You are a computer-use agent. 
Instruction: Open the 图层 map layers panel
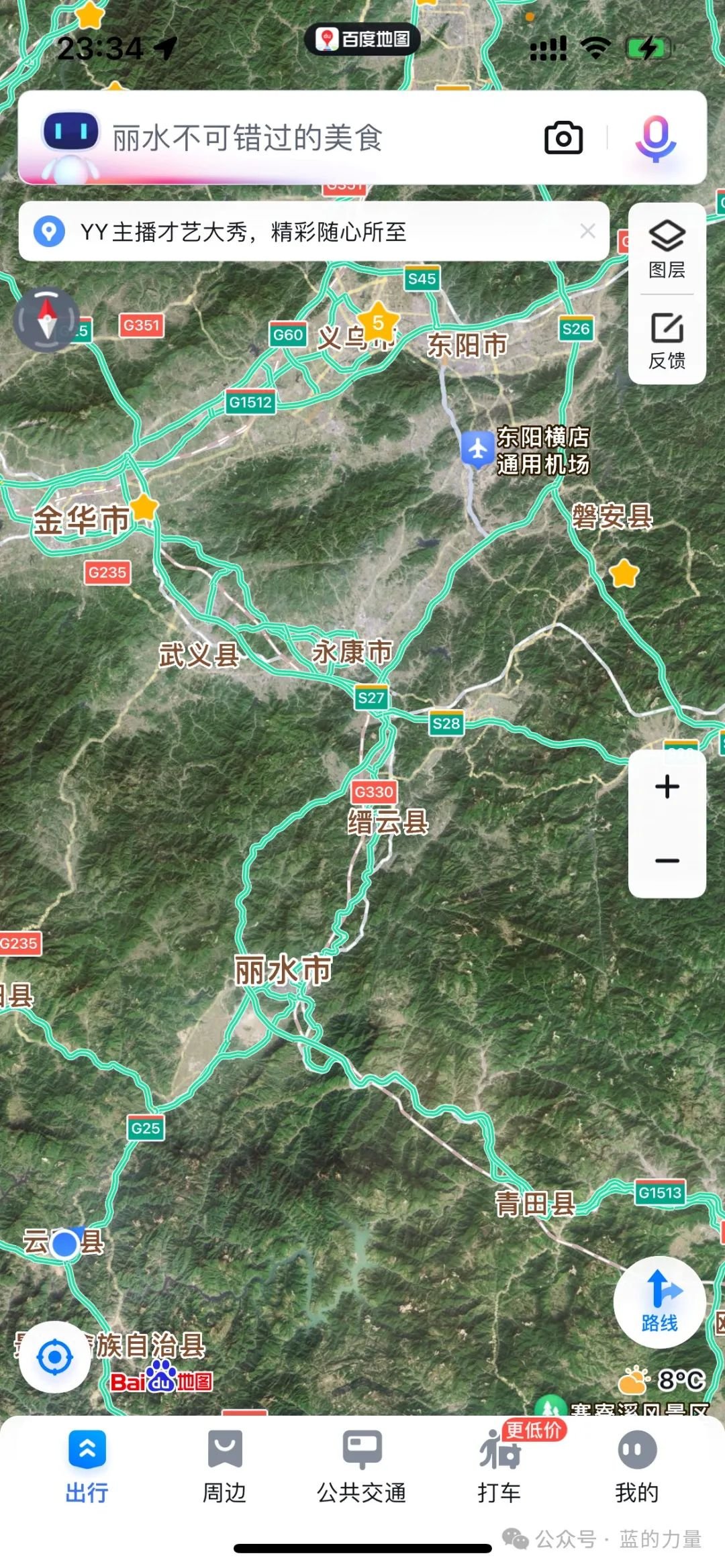tap(667, 249)
